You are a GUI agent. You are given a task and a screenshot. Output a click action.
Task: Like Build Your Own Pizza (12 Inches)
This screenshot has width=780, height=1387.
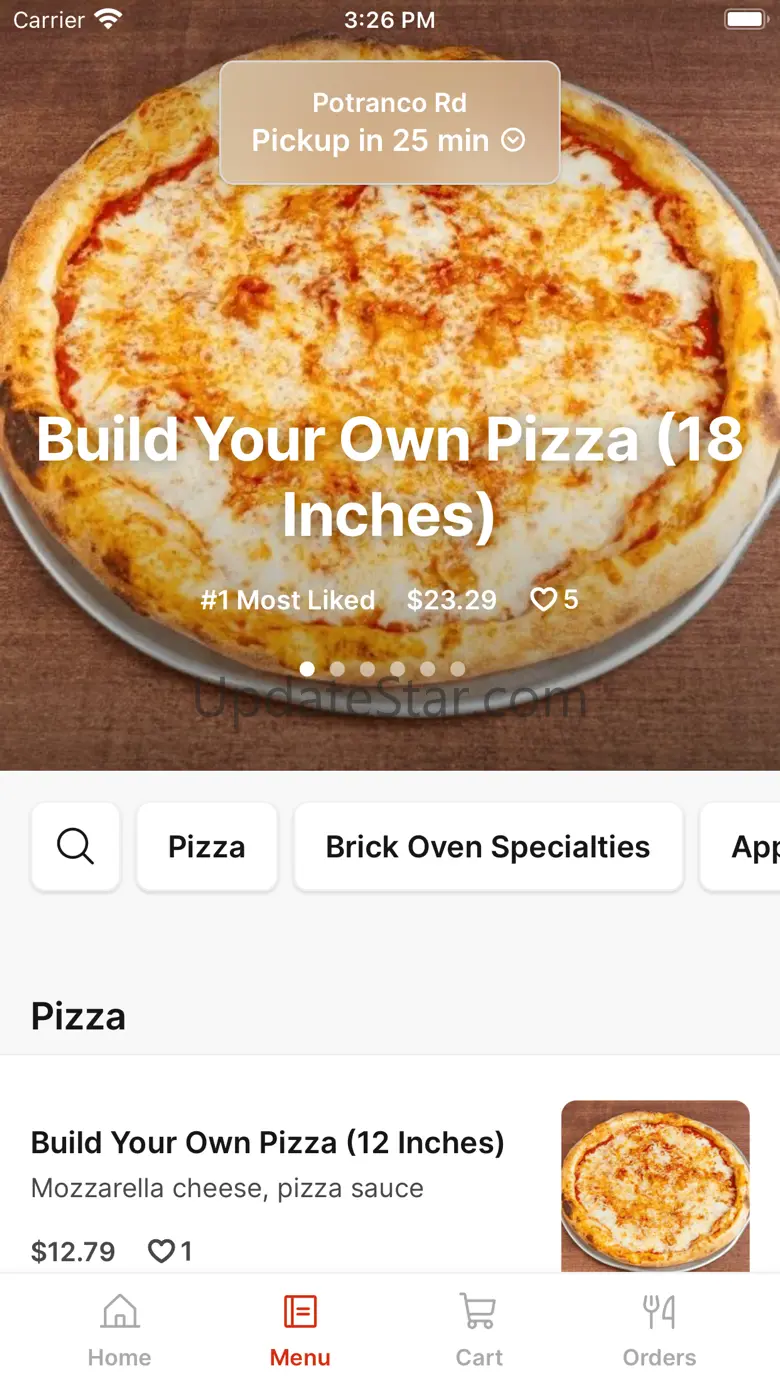[162, 1251]
